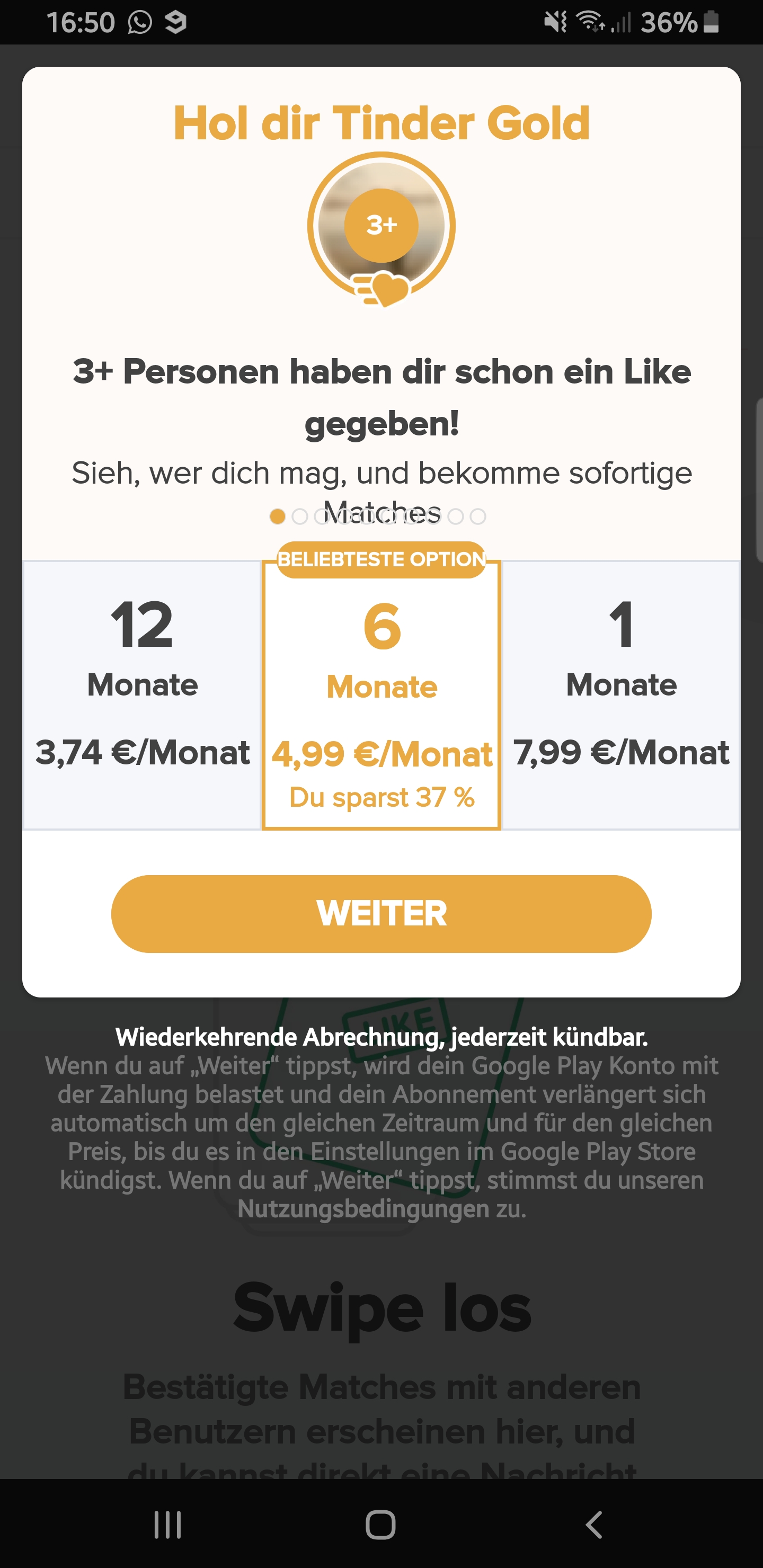Viewport: 763px width, 1568px height.
Task: Tap the WEITER button to continue
Action: coord(381,914)
